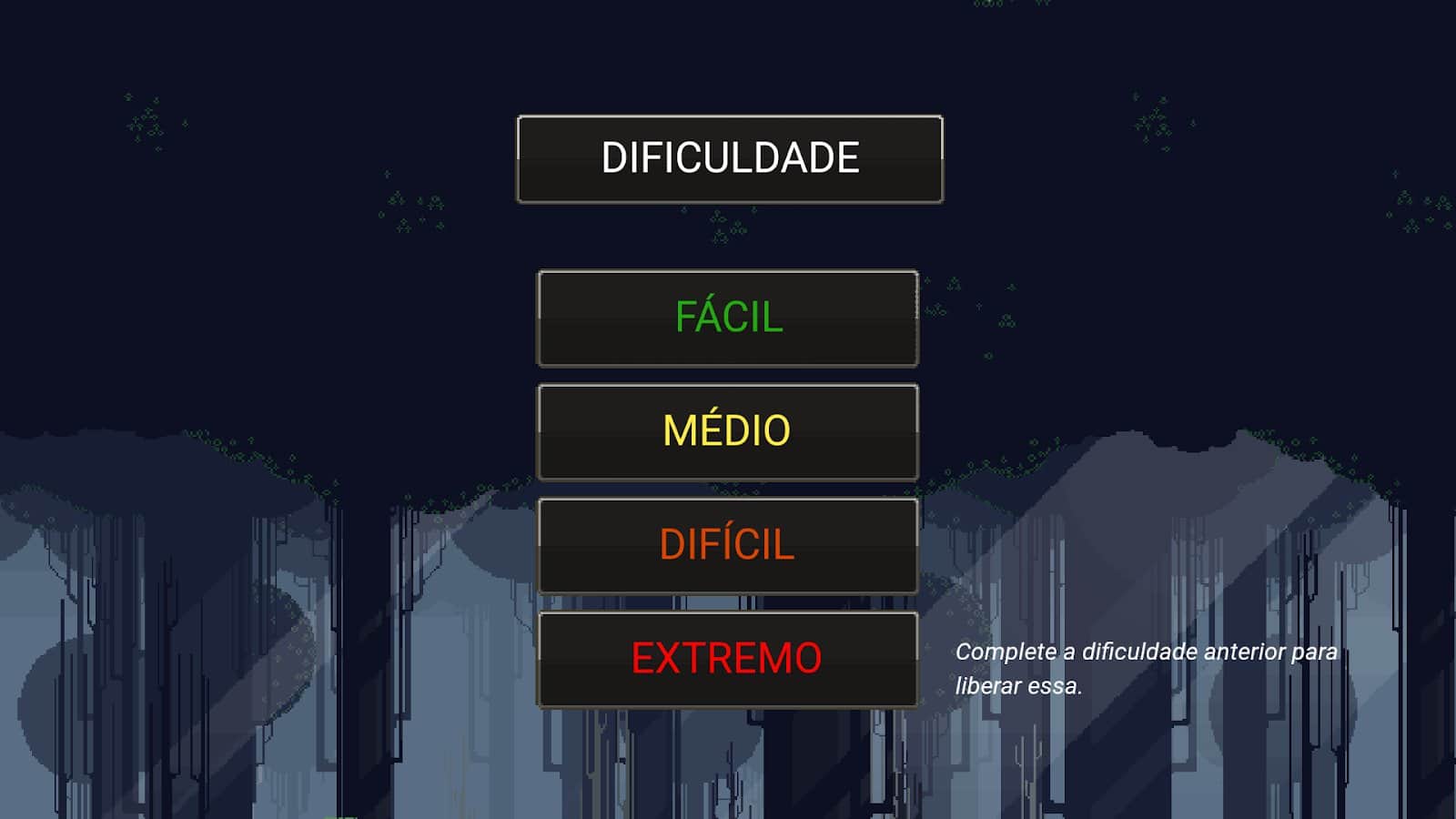The height and width of the screenshot is (819, 1456).
Task: Start the game on DIFÍCIL
Action: [728, 546]
